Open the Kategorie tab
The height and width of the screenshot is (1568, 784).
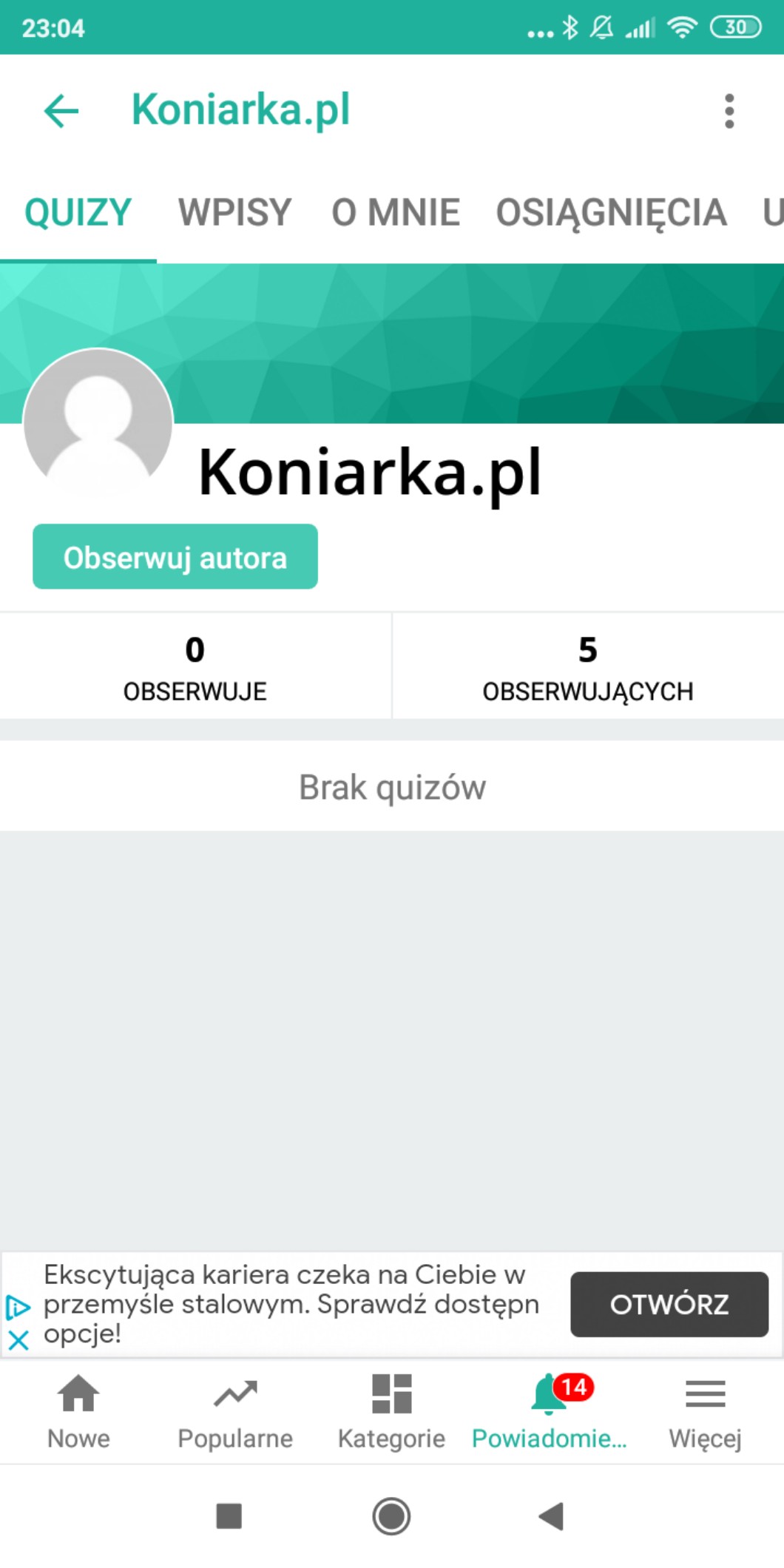[391, 1410]
